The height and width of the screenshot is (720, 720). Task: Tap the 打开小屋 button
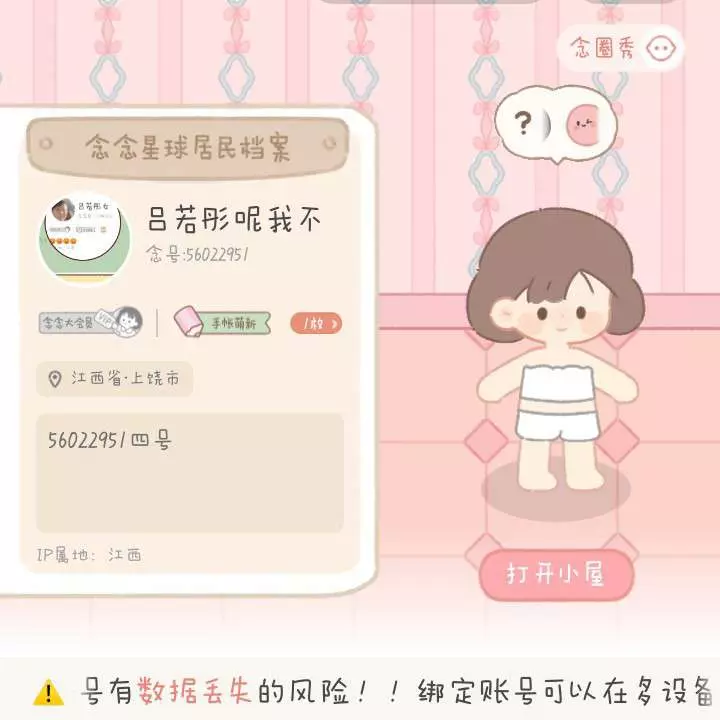(556, 575)
